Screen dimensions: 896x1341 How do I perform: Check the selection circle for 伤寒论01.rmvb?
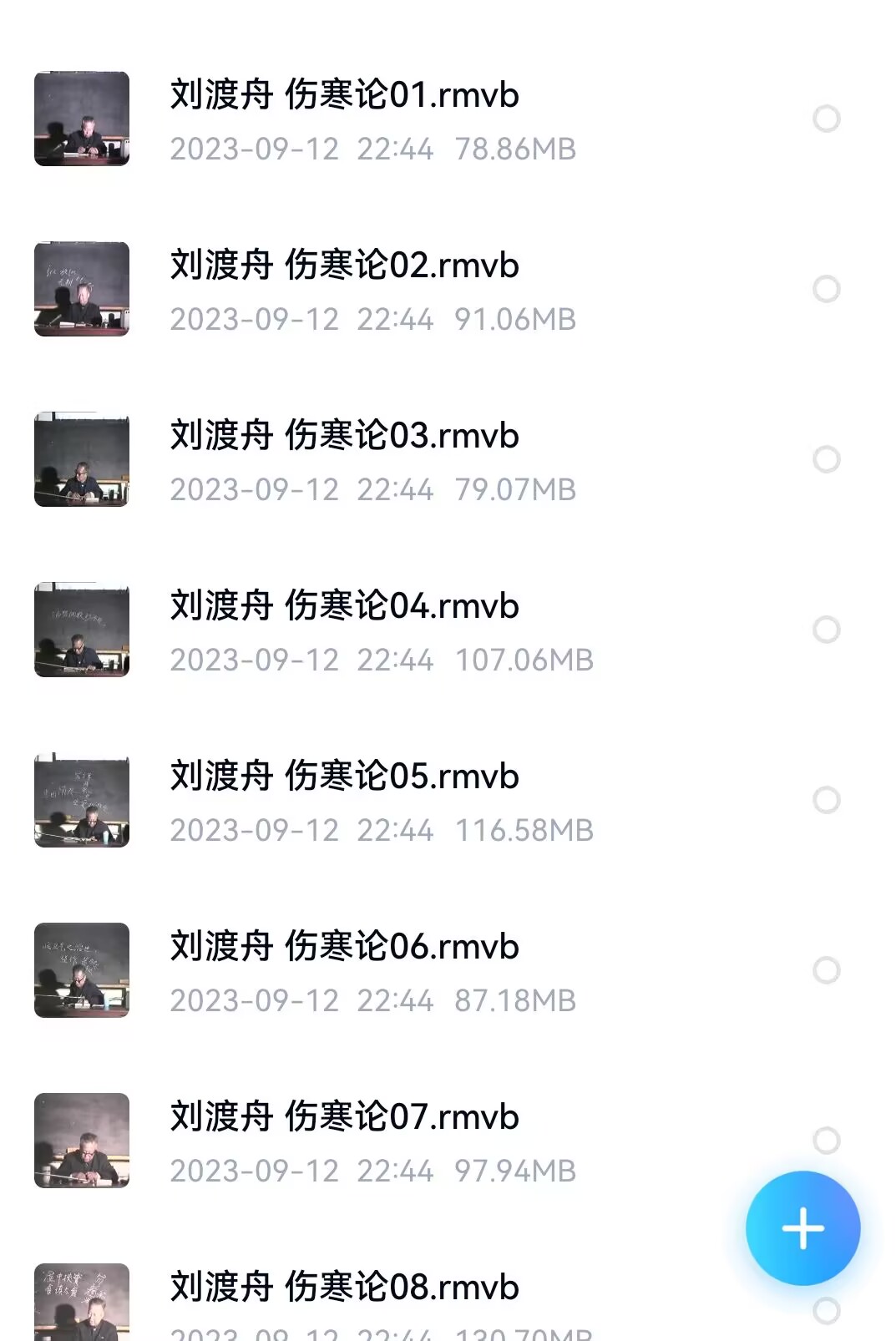[826, 121]
